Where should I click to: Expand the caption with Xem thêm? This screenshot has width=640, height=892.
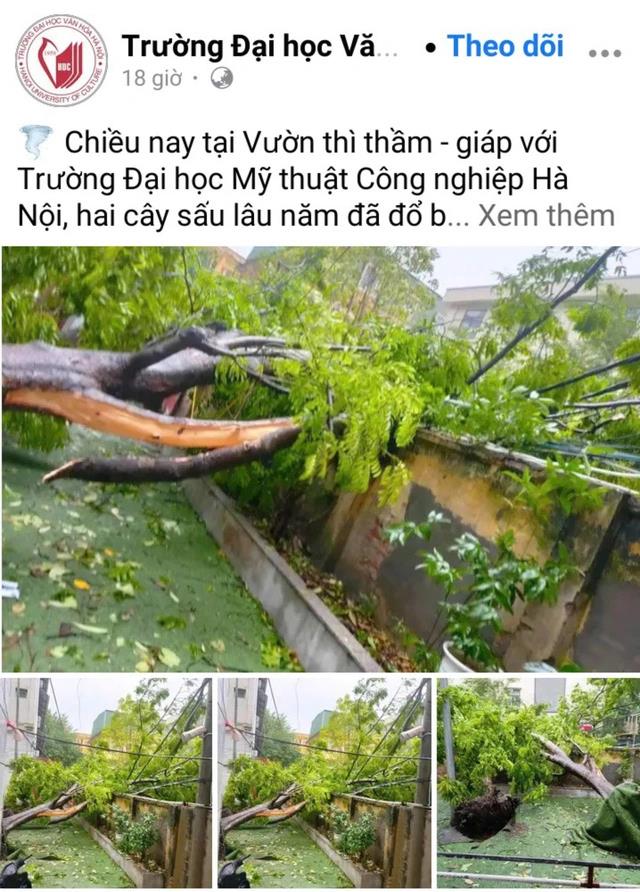[546, 215]
